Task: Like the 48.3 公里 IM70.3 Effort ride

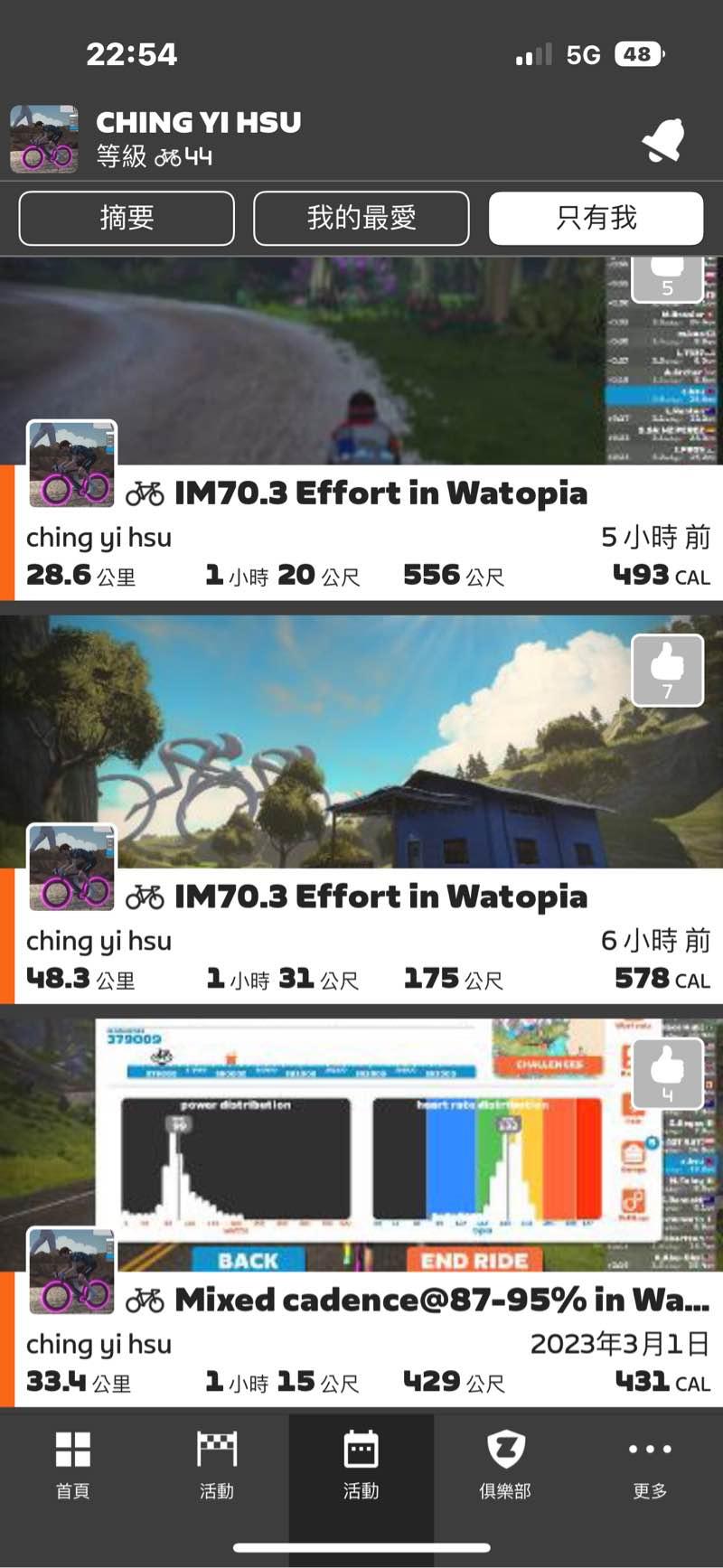Action: click(667, 670)
